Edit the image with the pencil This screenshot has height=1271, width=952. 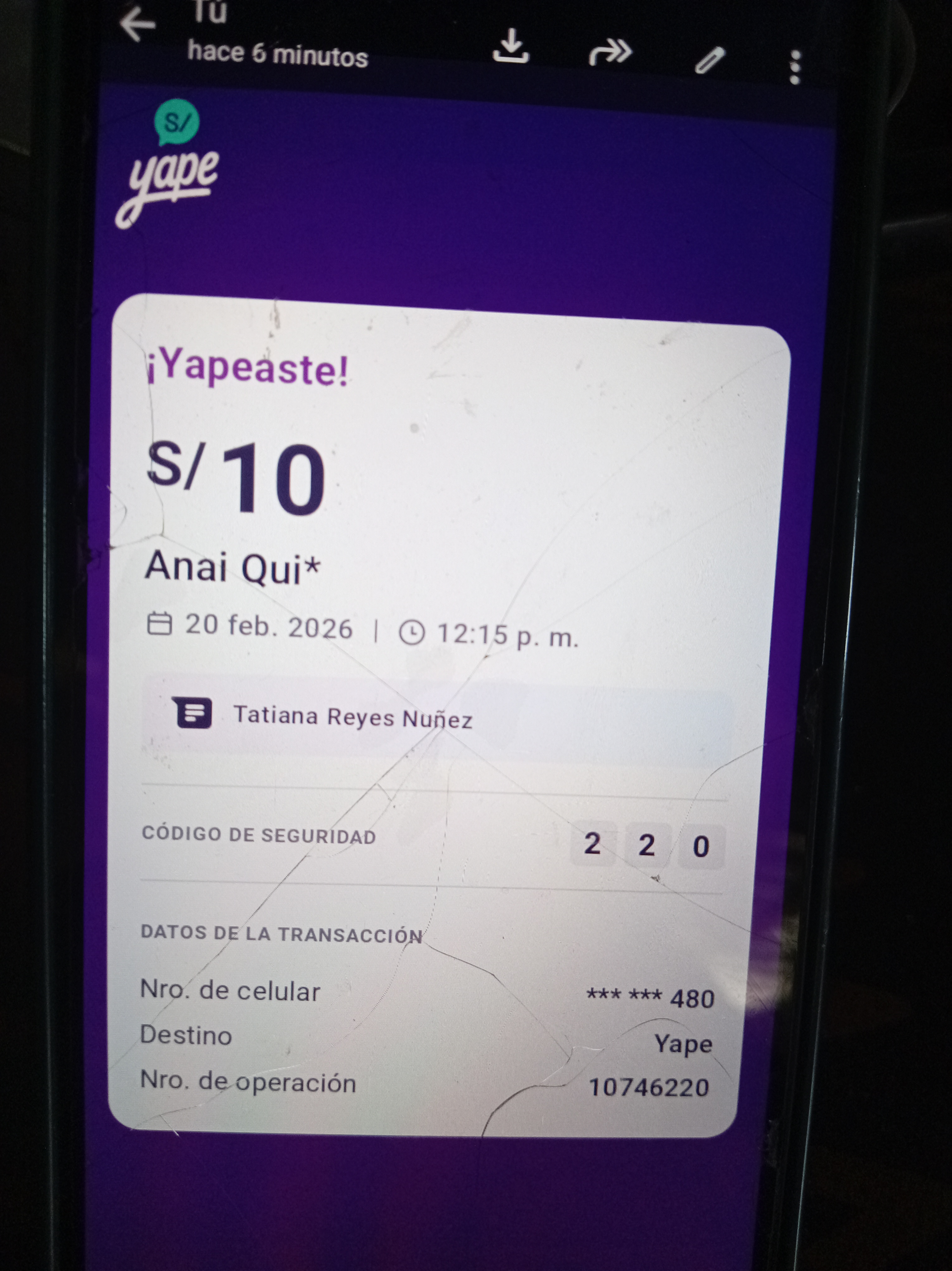(x=710, y=61)
